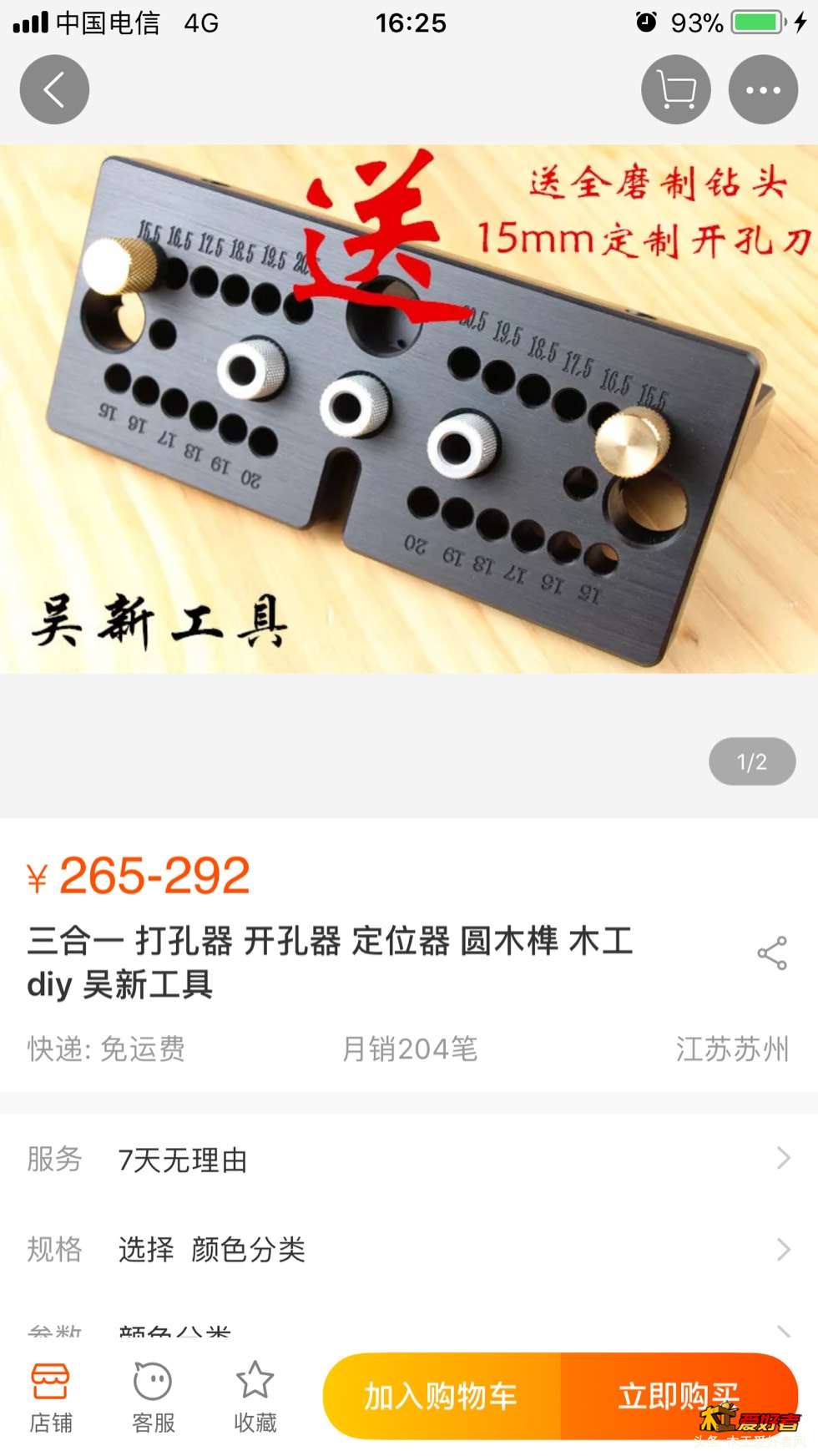Screen dimensions: 818x1456
Task: Buy now with 立即购买
Action: [x=678, y=1396]
